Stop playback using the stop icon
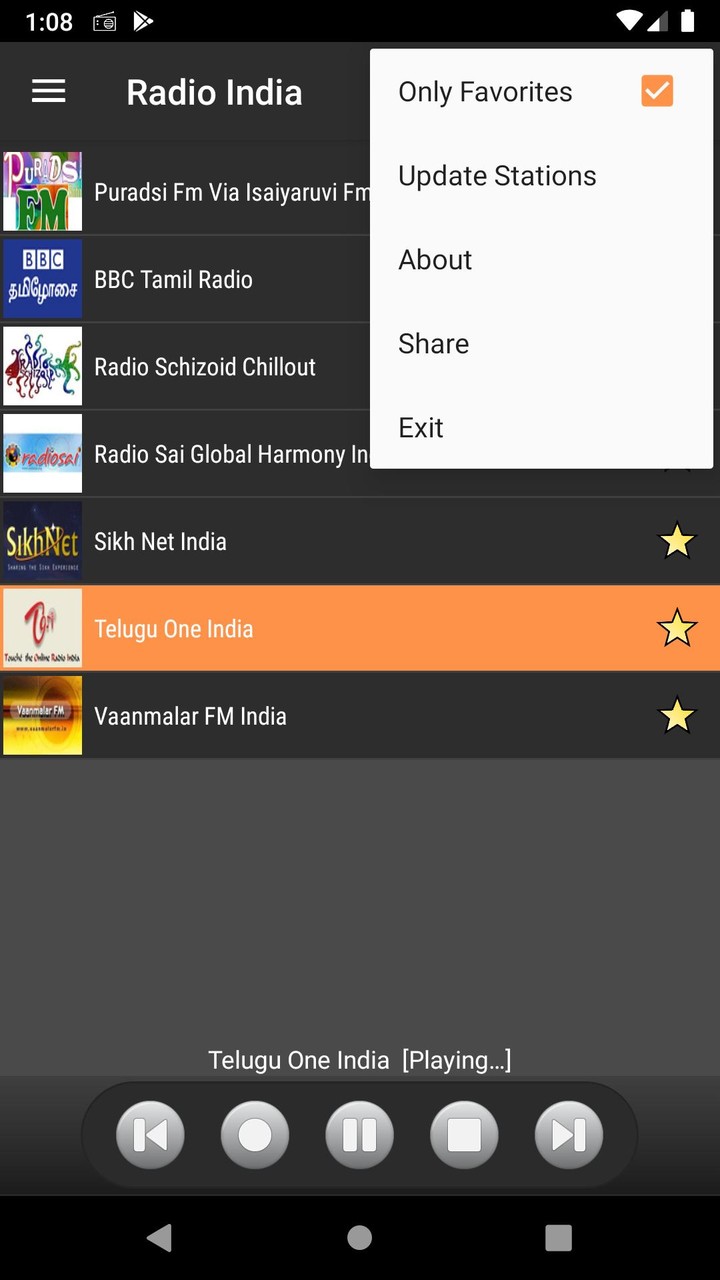The height and width of the screenshot is (1280, 720). 464,1135
